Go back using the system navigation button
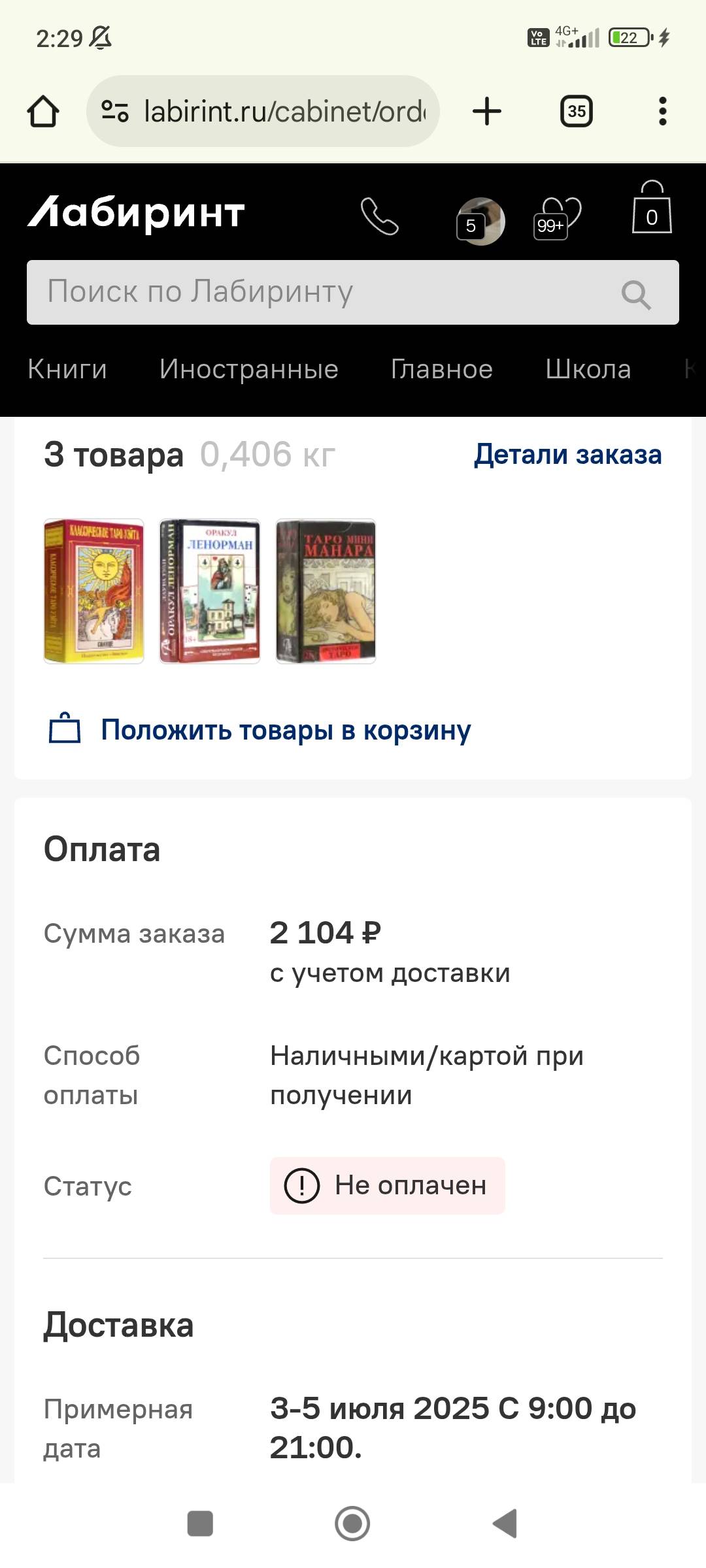This screenshot has height=1568, width=706. (505, 1524)
